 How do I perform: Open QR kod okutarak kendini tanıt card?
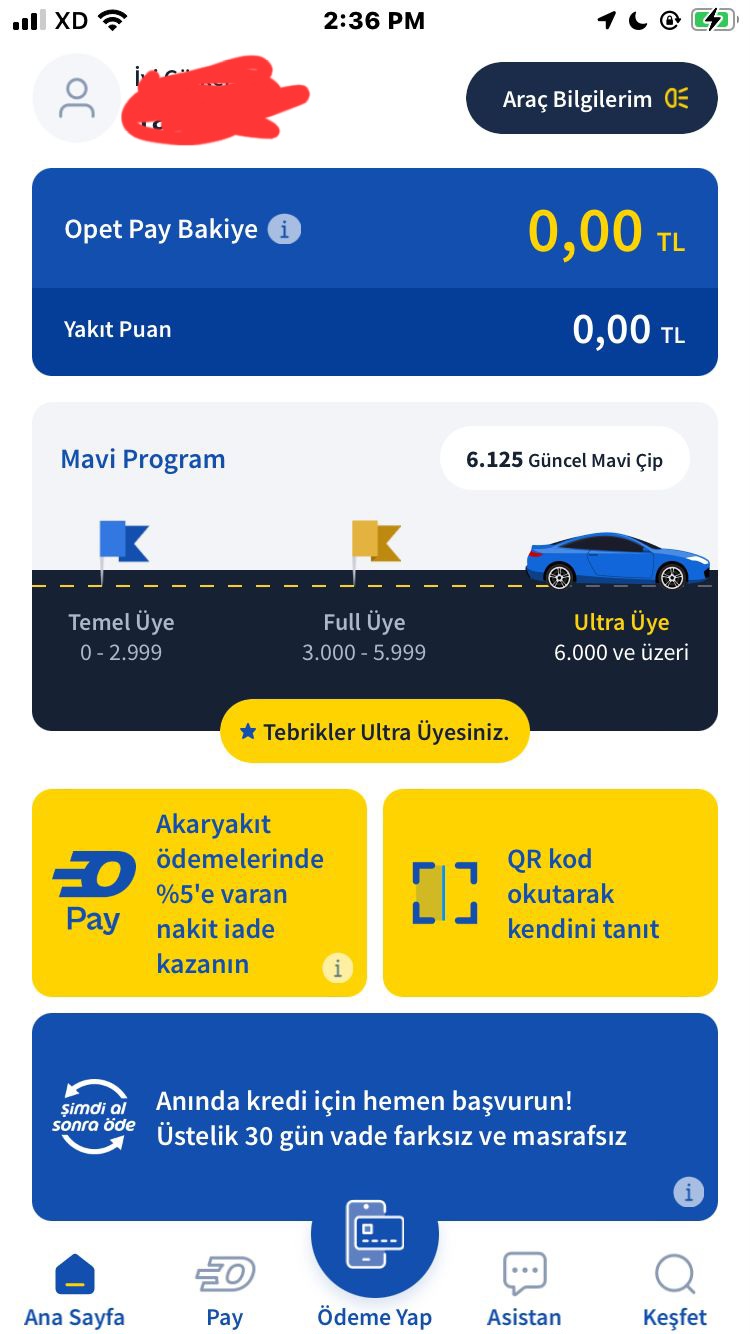pyautogui.click(x=550, y=893)
